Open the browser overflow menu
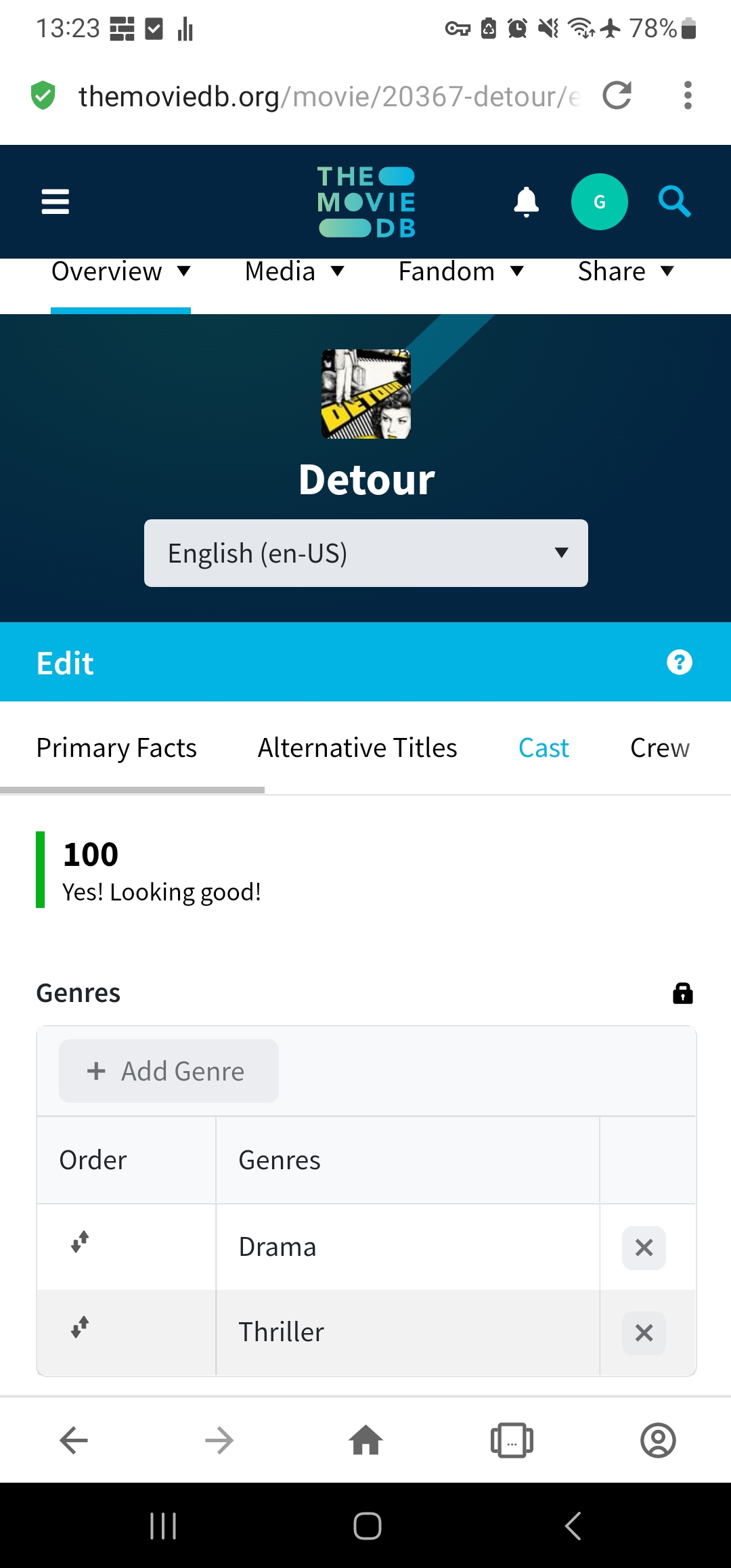Image resolution: width=731 pixels, height=1568 pixels. (x=688, y=95)
